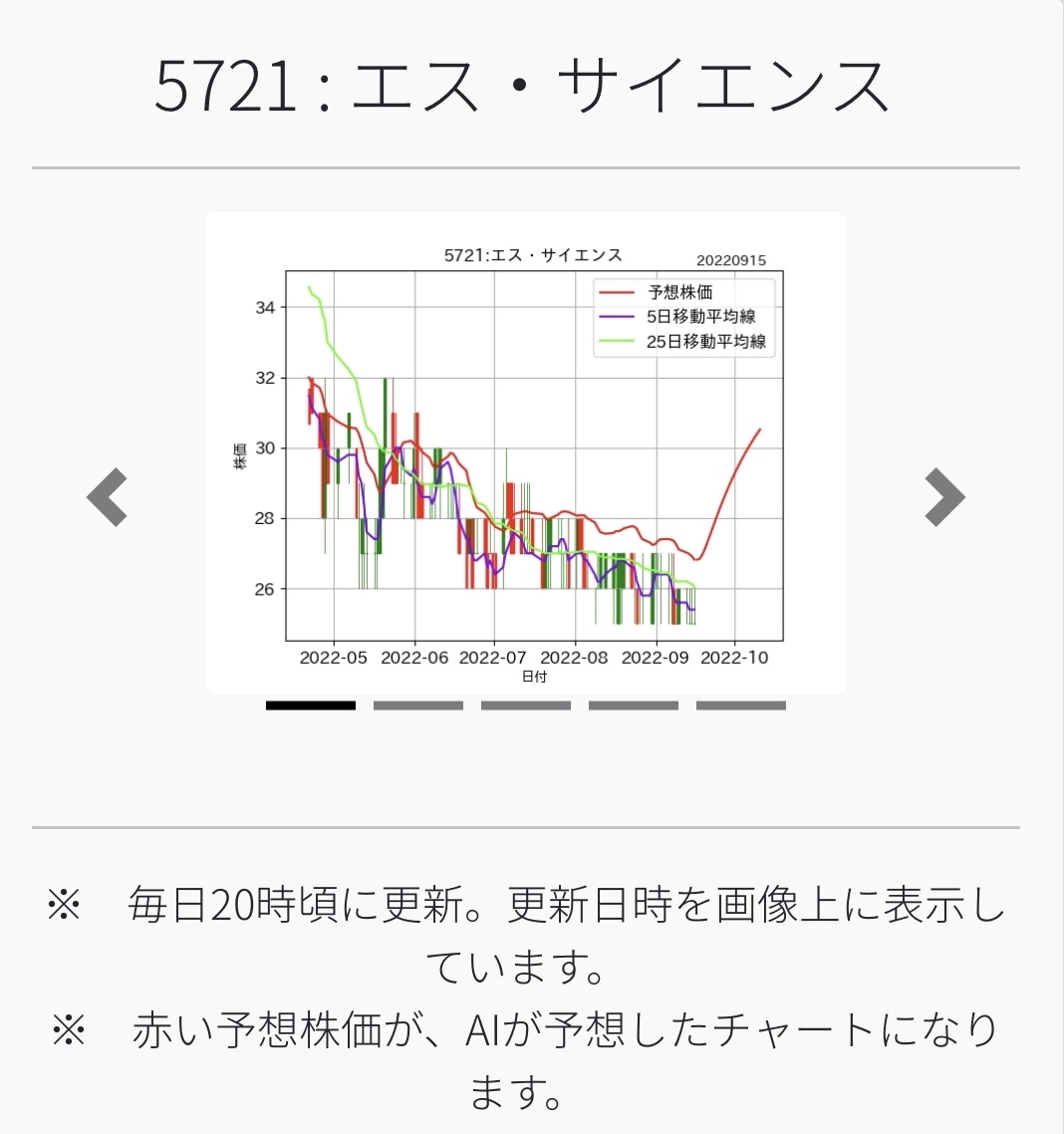Select the chart title 5721:エス・サイエンス

coord(533,254)
